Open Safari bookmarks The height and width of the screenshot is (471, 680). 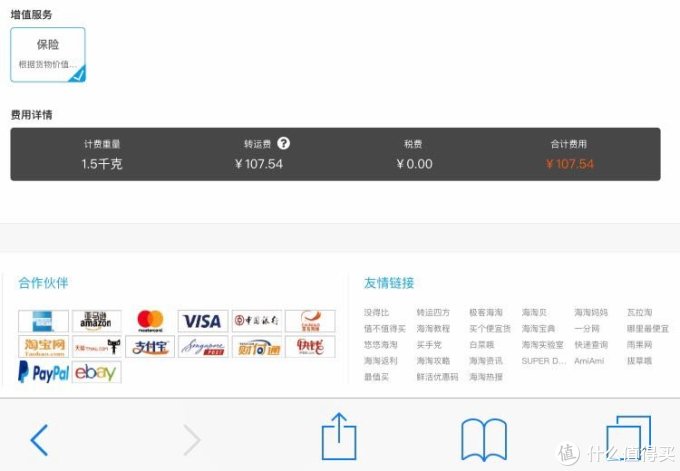point(483,438)
